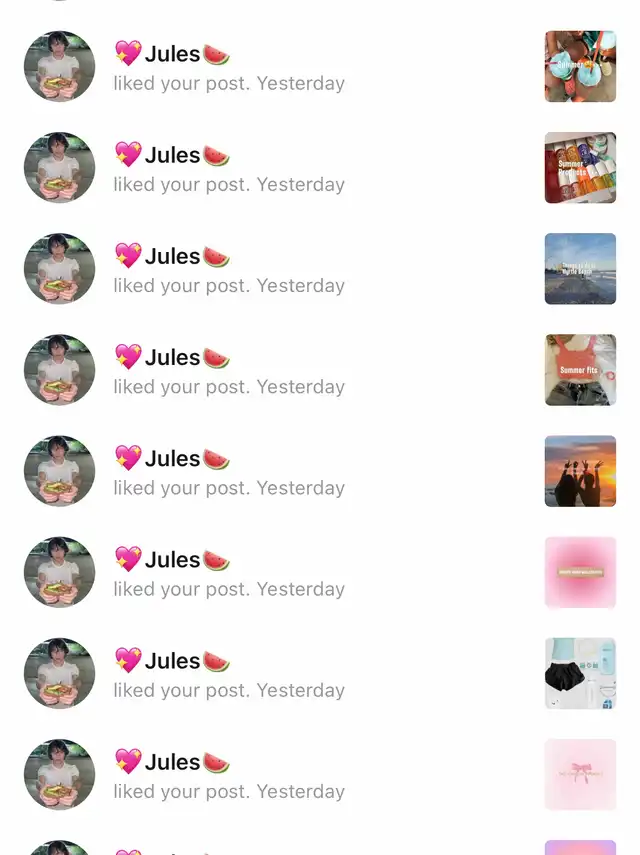Open the pink bow post thumbnail
The height and width of the screenshot is (855, 640).
coord(580,773)
